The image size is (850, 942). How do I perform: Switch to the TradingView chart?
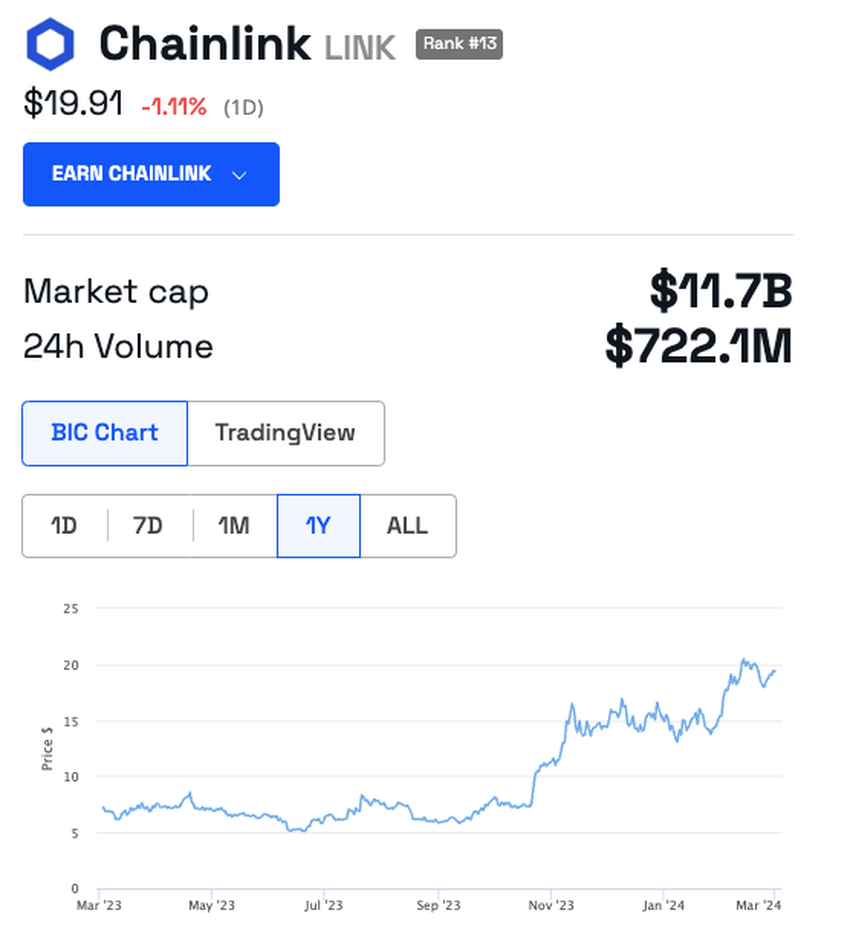click(x=285, y=433)
